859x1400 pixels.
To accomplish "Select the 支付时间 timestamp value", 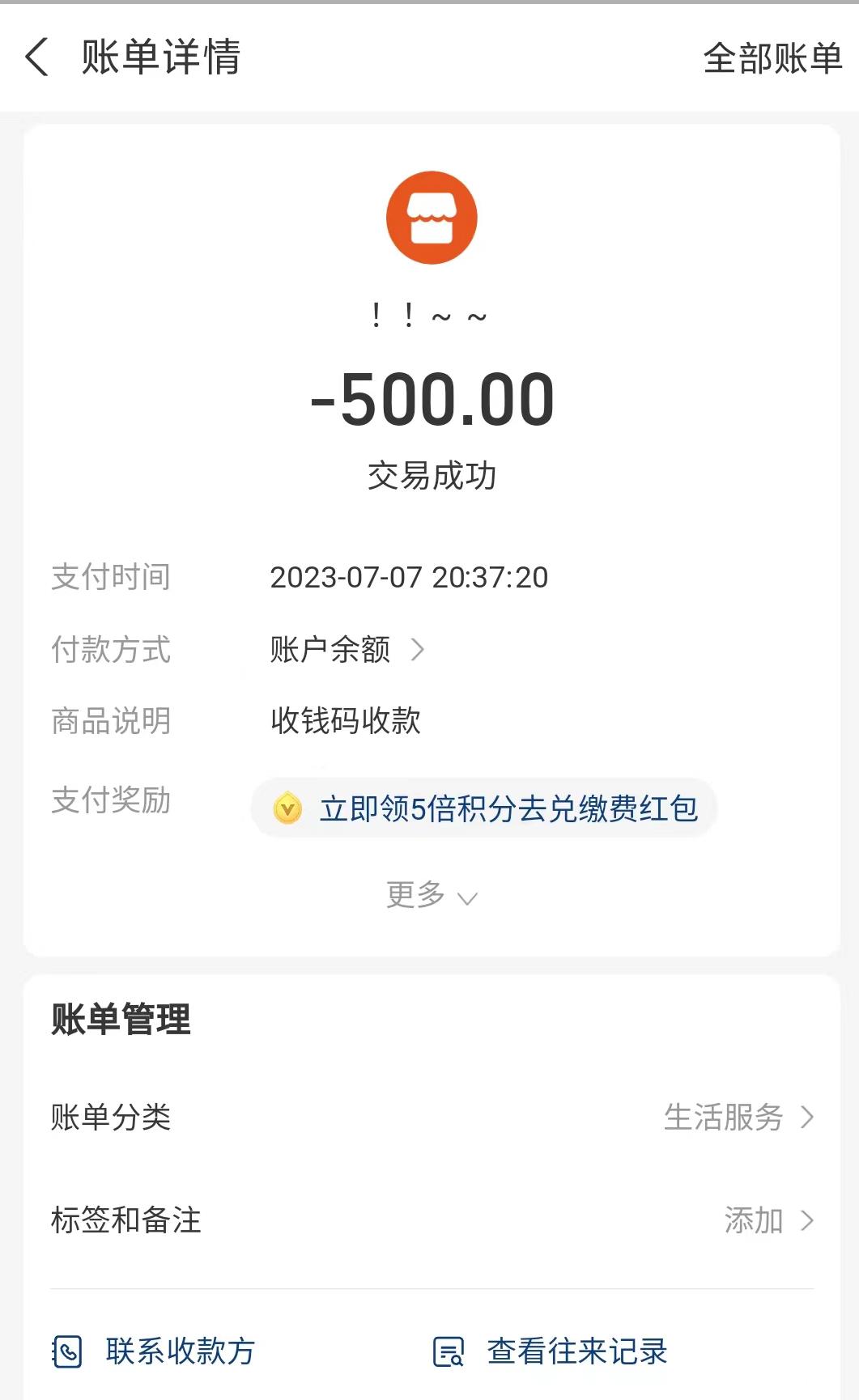I will [x=409, y=577].
